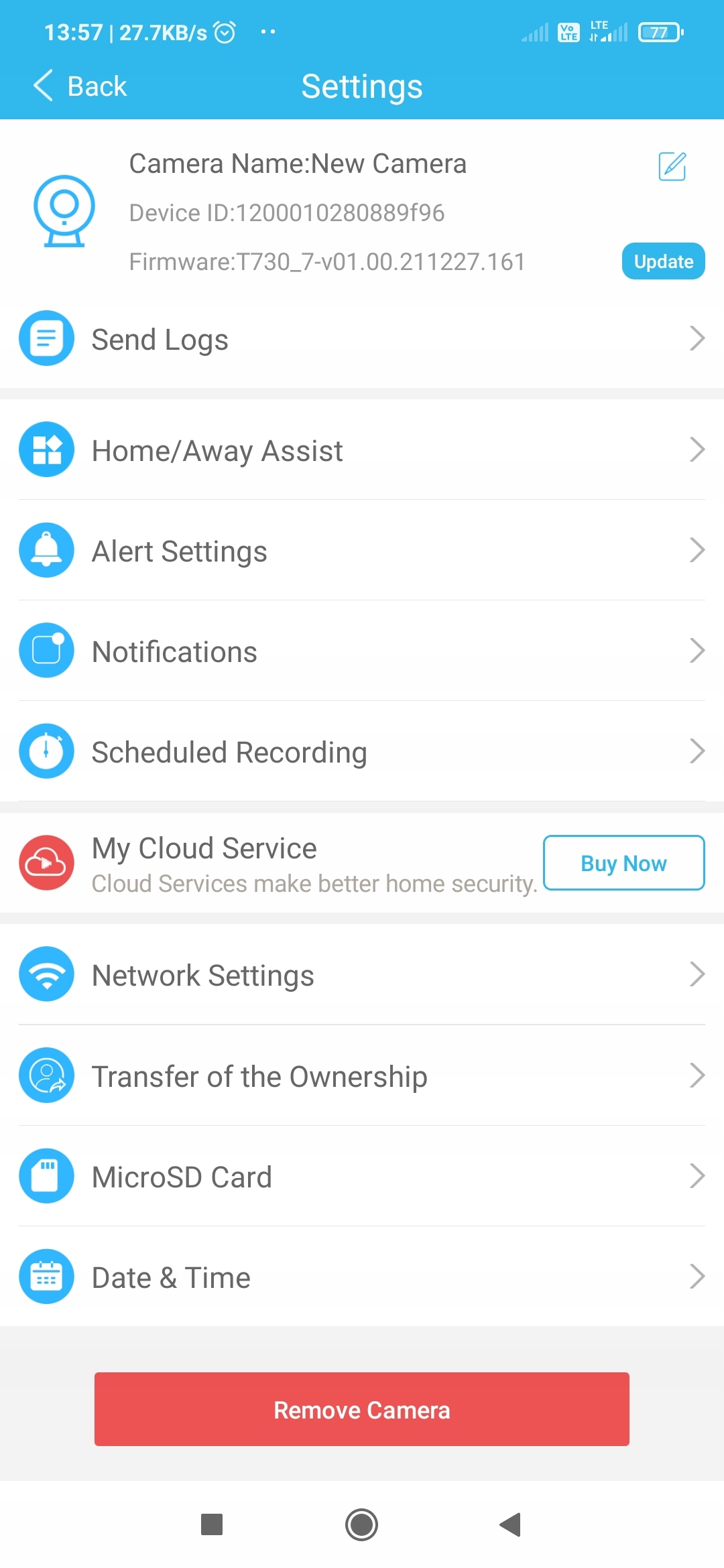724x1568 pixels.
Task: Open Scheduled Recording
Action: click(362, 752)
